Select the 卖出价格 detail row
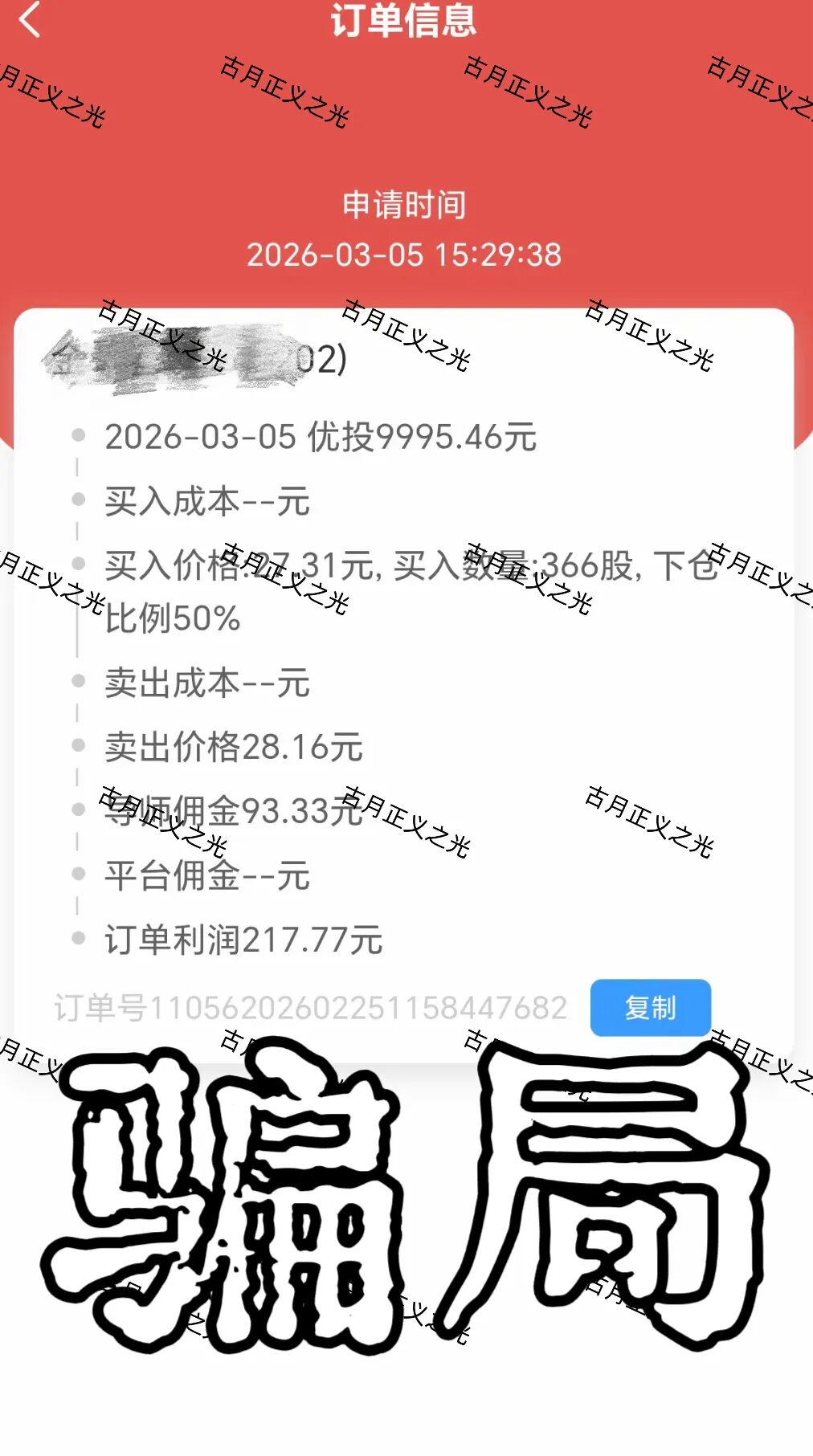The width and height of the screenshot is (813, 1456). coord(233,748)
